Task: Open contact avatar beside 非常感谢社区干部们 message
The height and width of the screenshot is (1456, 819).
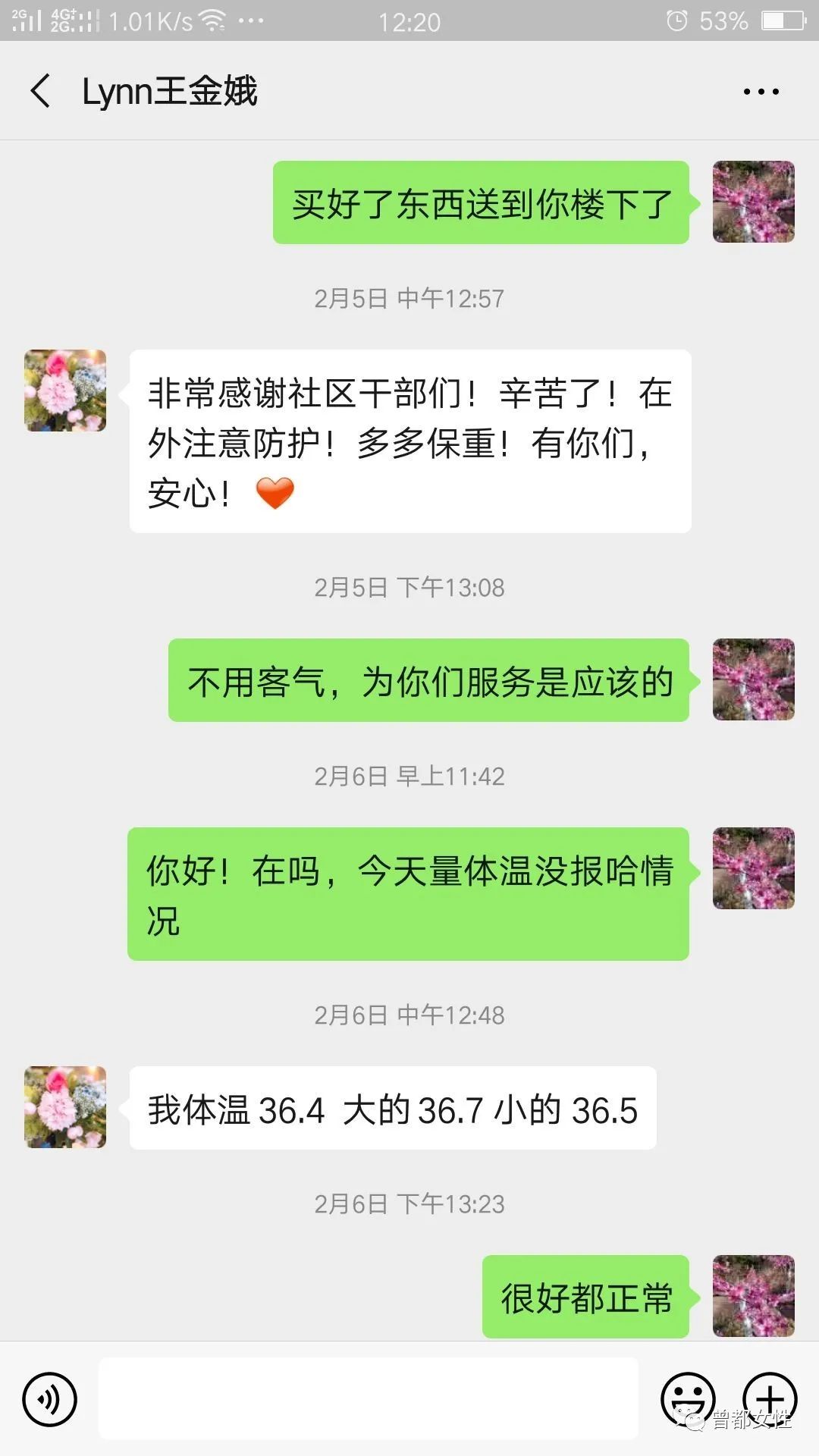Action: coord(65,391)
